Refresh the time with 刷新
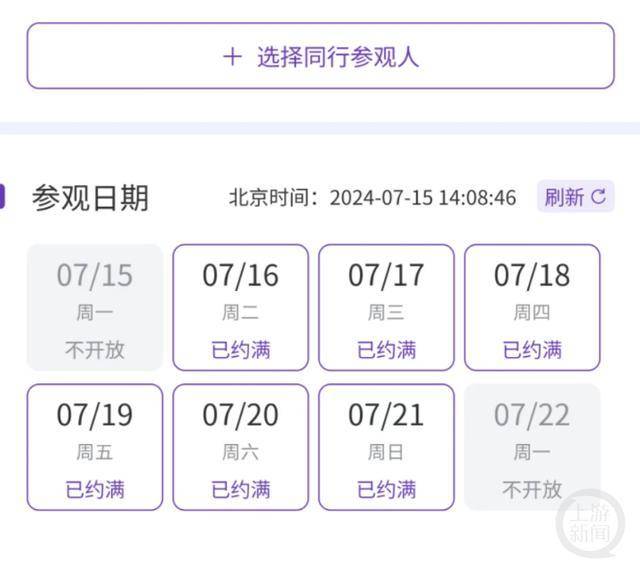640x573 pixels. (x=575, y=197)
